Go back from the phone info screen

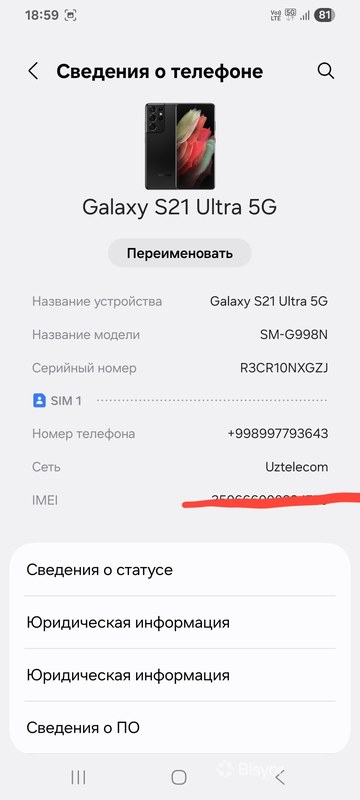33,71
